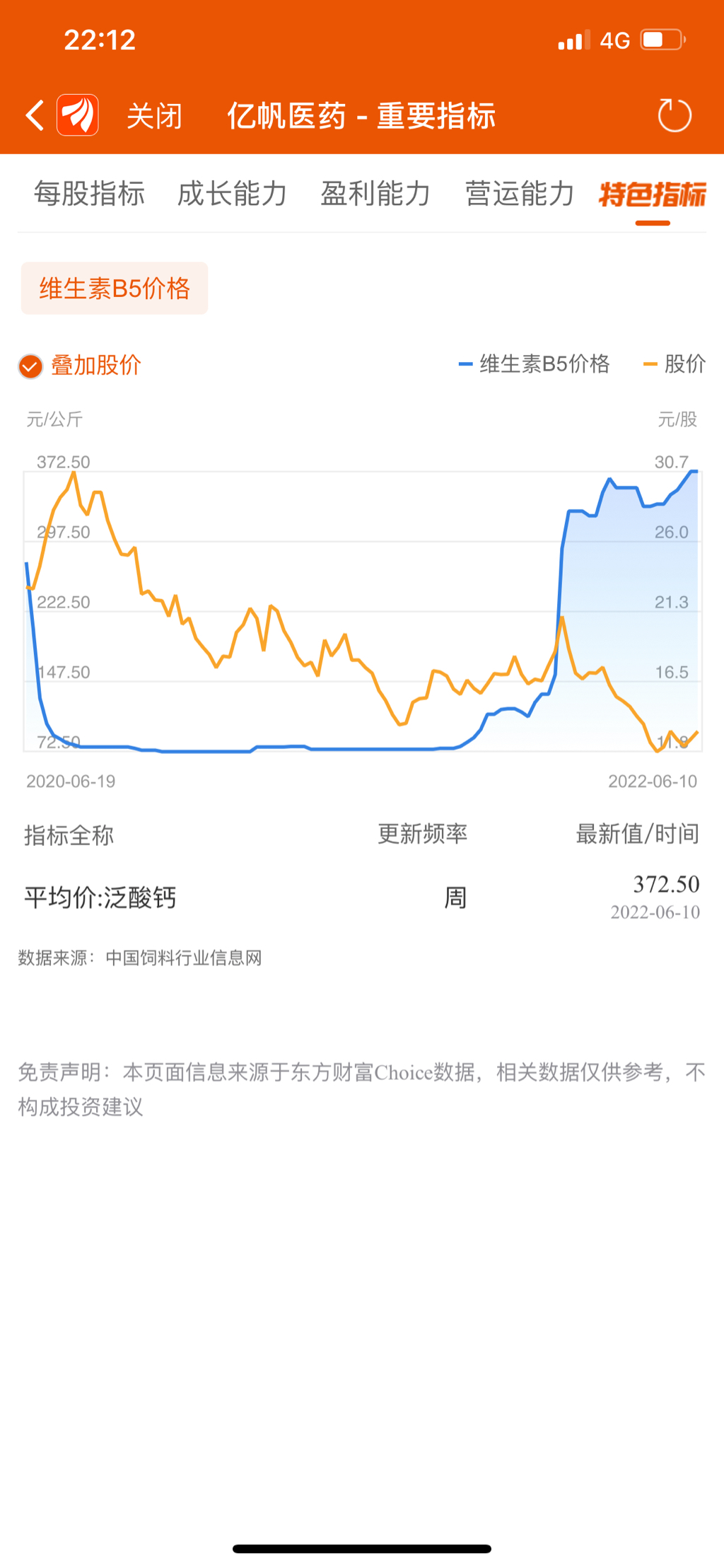Select the 维生素B5价格 chip
The width and height of the screenshot is (724, 1568).
tap(115, 289)
